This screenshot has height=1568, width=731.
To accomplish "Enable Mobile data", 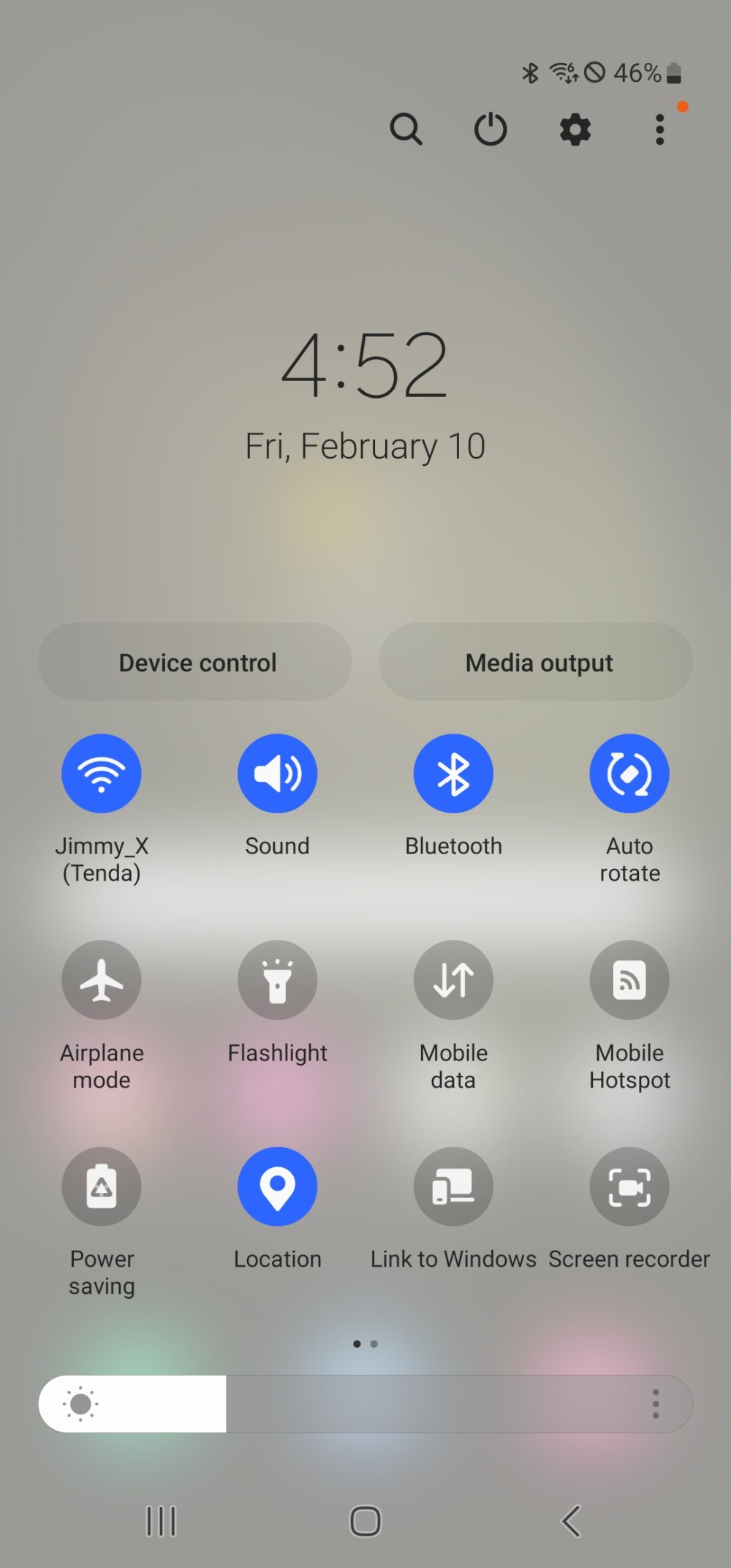I will [453, 980].
